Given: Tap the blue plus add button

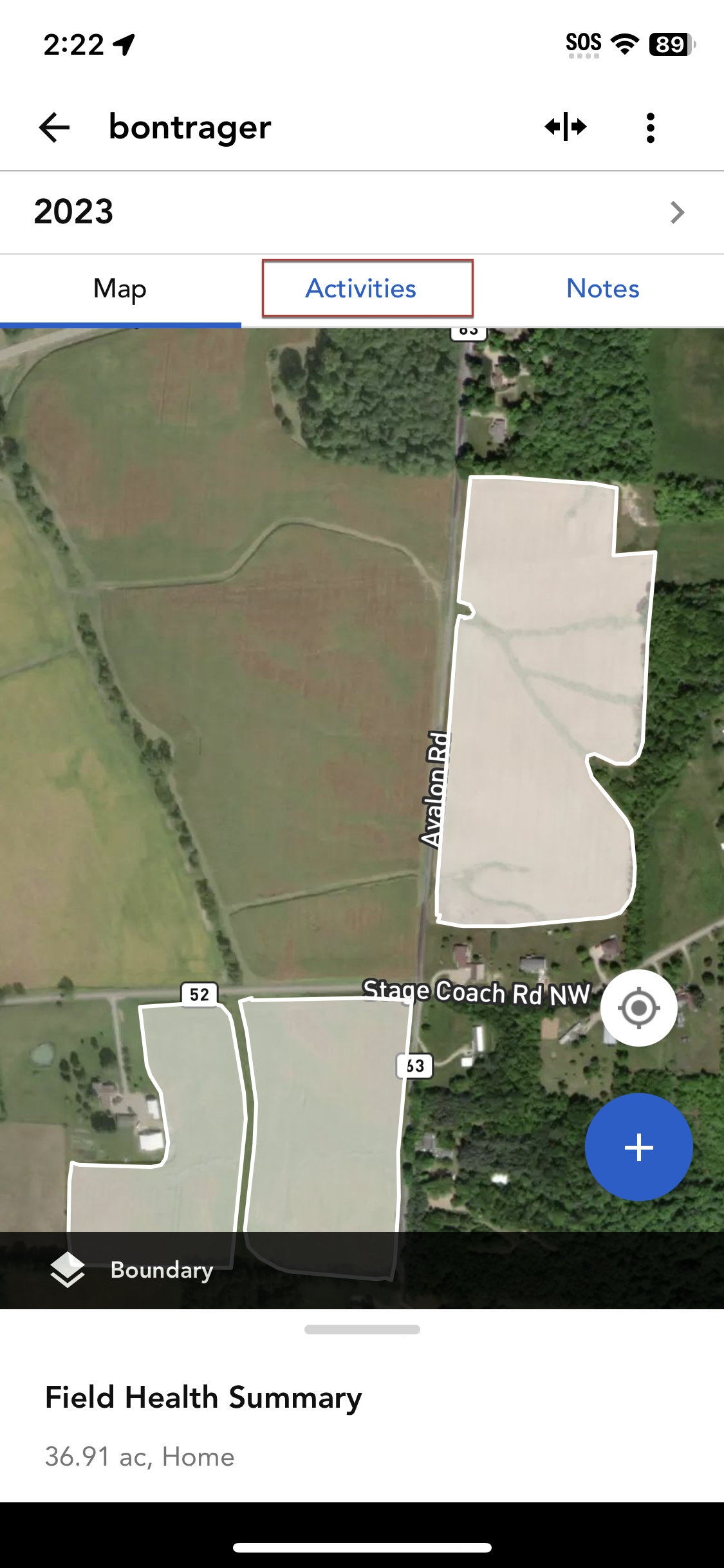Looking at the screenshot, I should [x=638, y=1147].
